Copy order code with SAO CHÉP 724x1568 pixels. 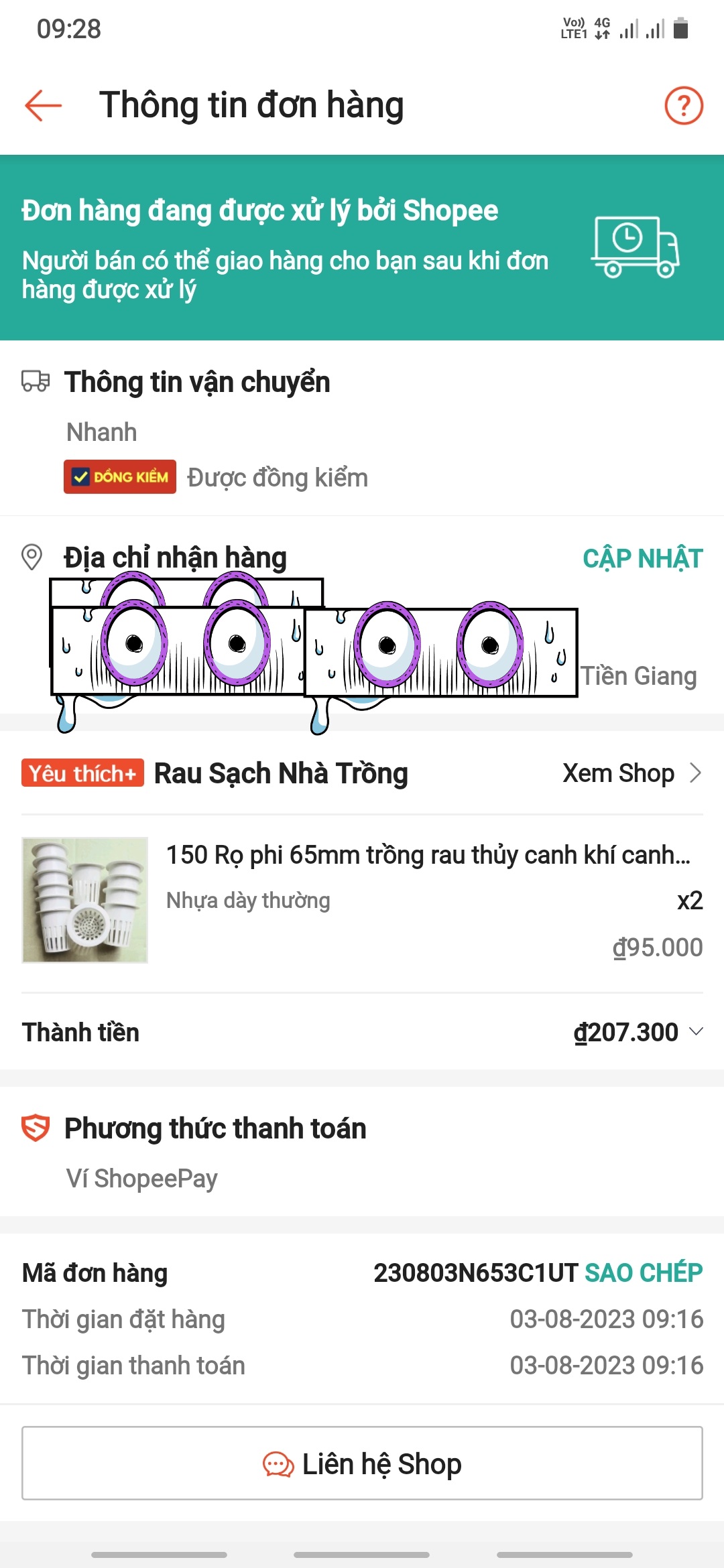tap(643, 1272)
